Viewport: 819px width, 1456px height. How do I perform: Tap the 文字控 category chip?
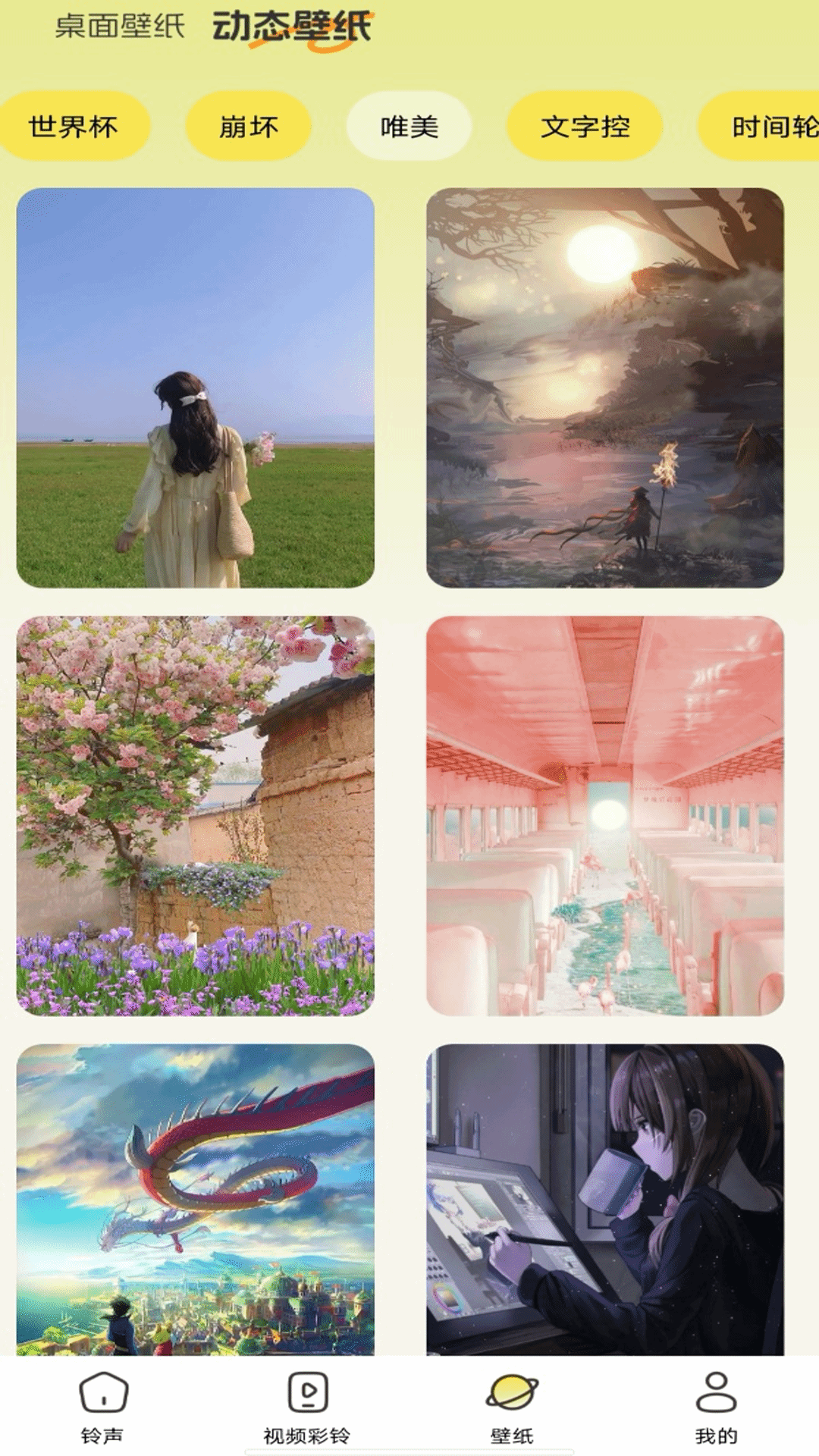(x=585, y=127)
